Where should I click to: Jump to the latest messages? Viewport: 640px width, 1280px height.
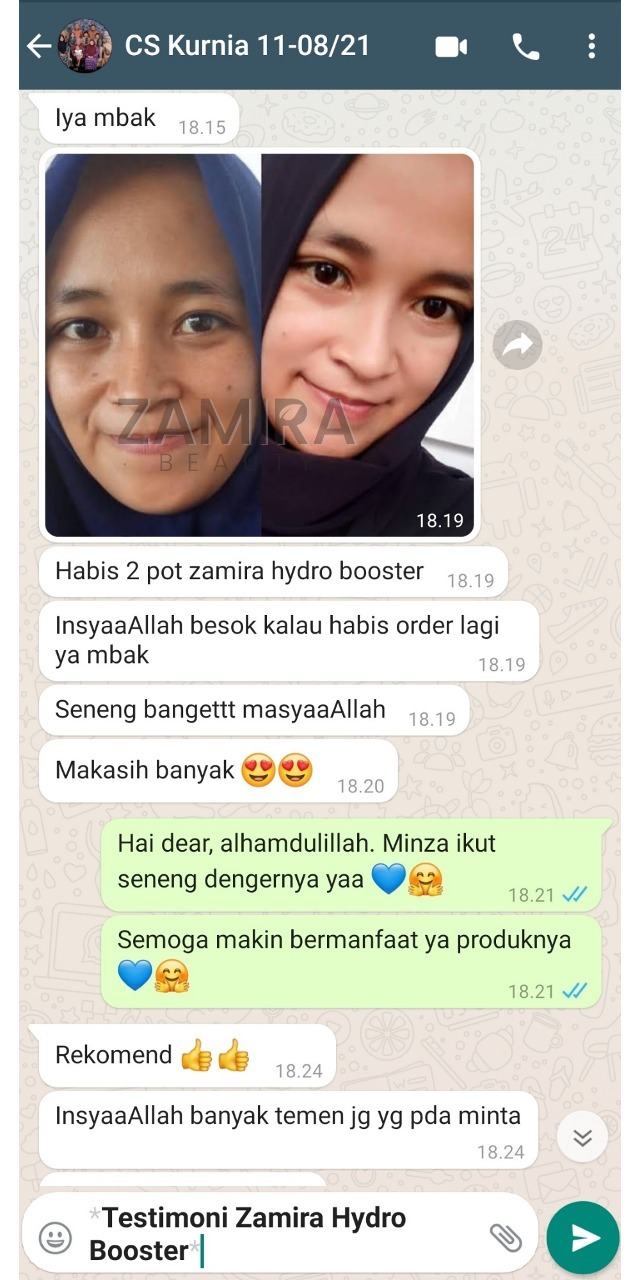coord(582,1137)
